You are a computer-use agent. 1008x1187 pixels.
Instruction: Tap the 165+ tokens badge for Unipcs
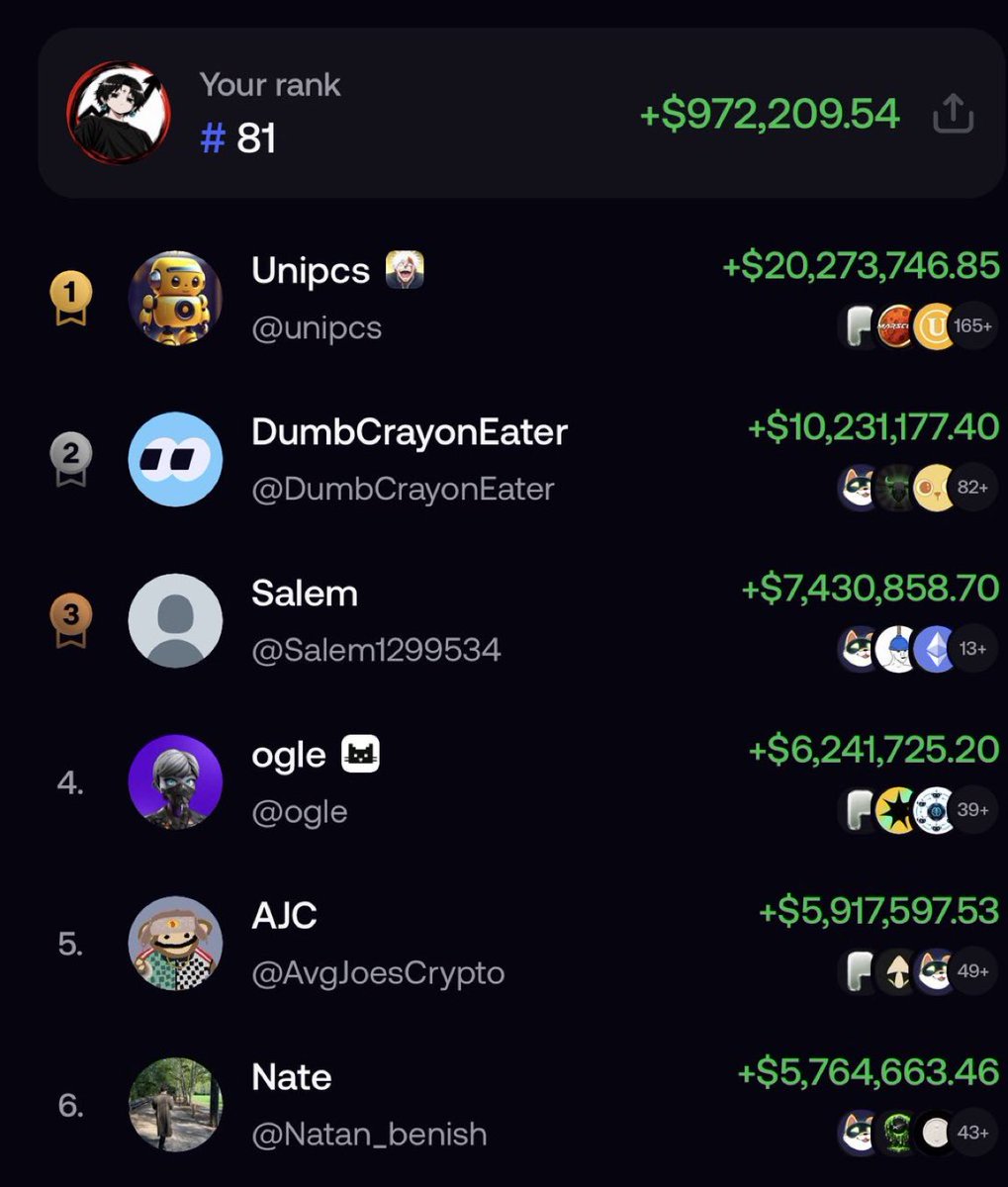point(972,325)
